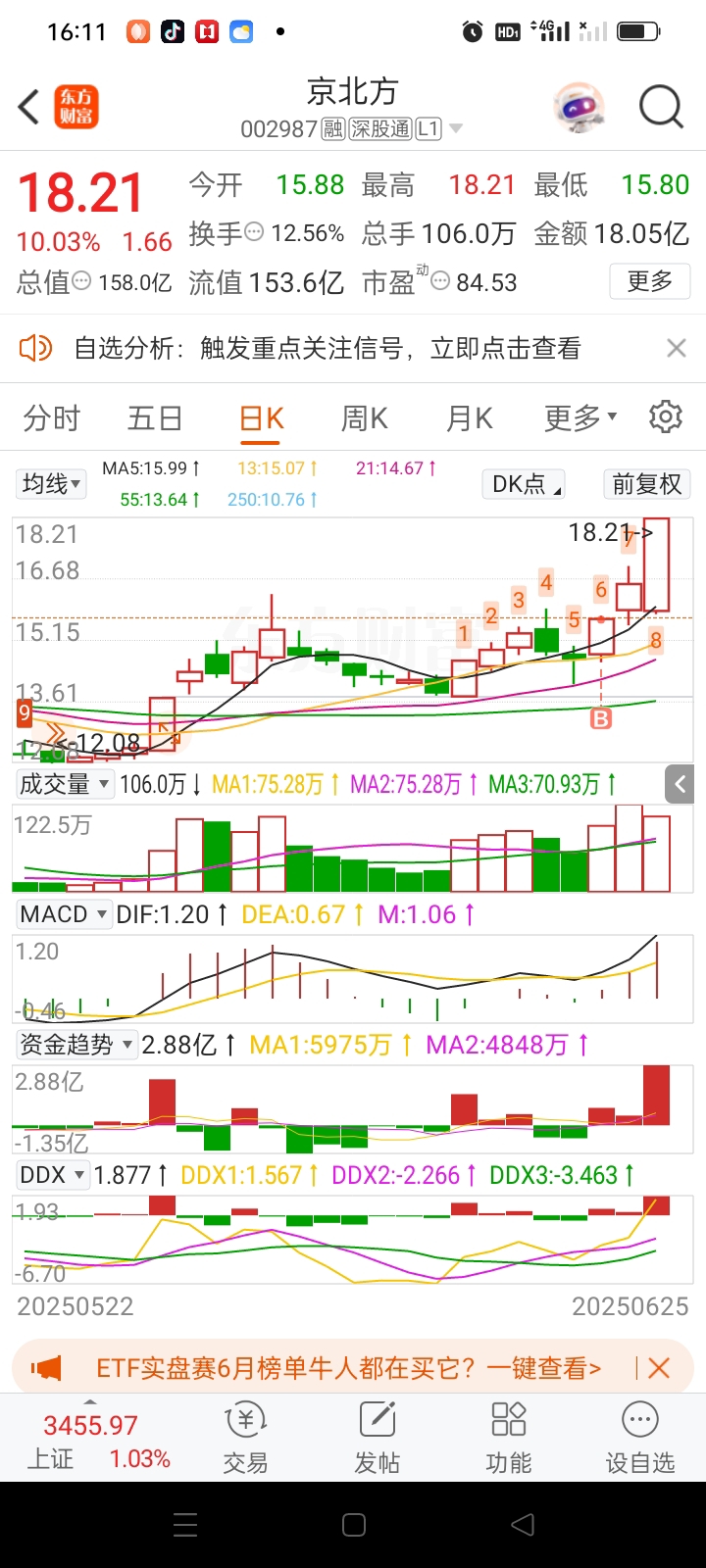Change the 前复权 adjustment setting
The width and height of the screenshot is (706, 1568).
pyautogui.click(x=646, y=484)
